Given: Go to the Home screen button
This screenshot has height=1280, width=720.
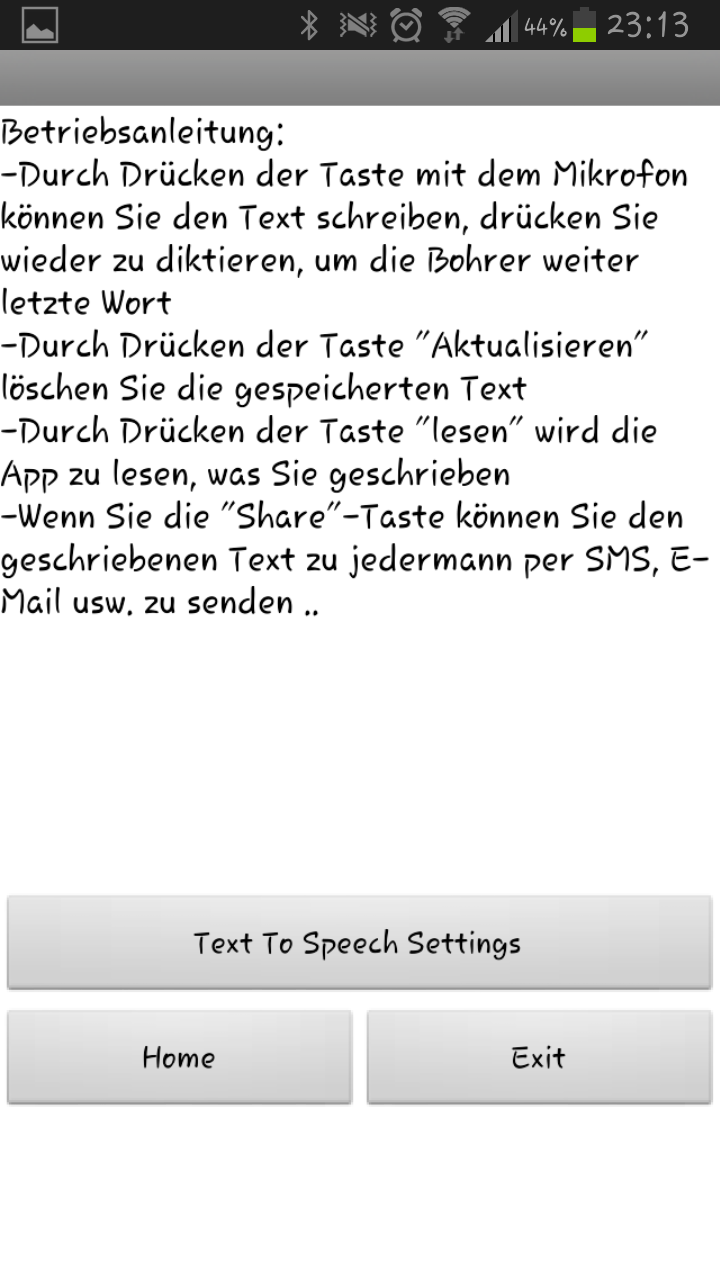Looking at the screenshot, I should pyautogui.click(x=179, y=1057).
